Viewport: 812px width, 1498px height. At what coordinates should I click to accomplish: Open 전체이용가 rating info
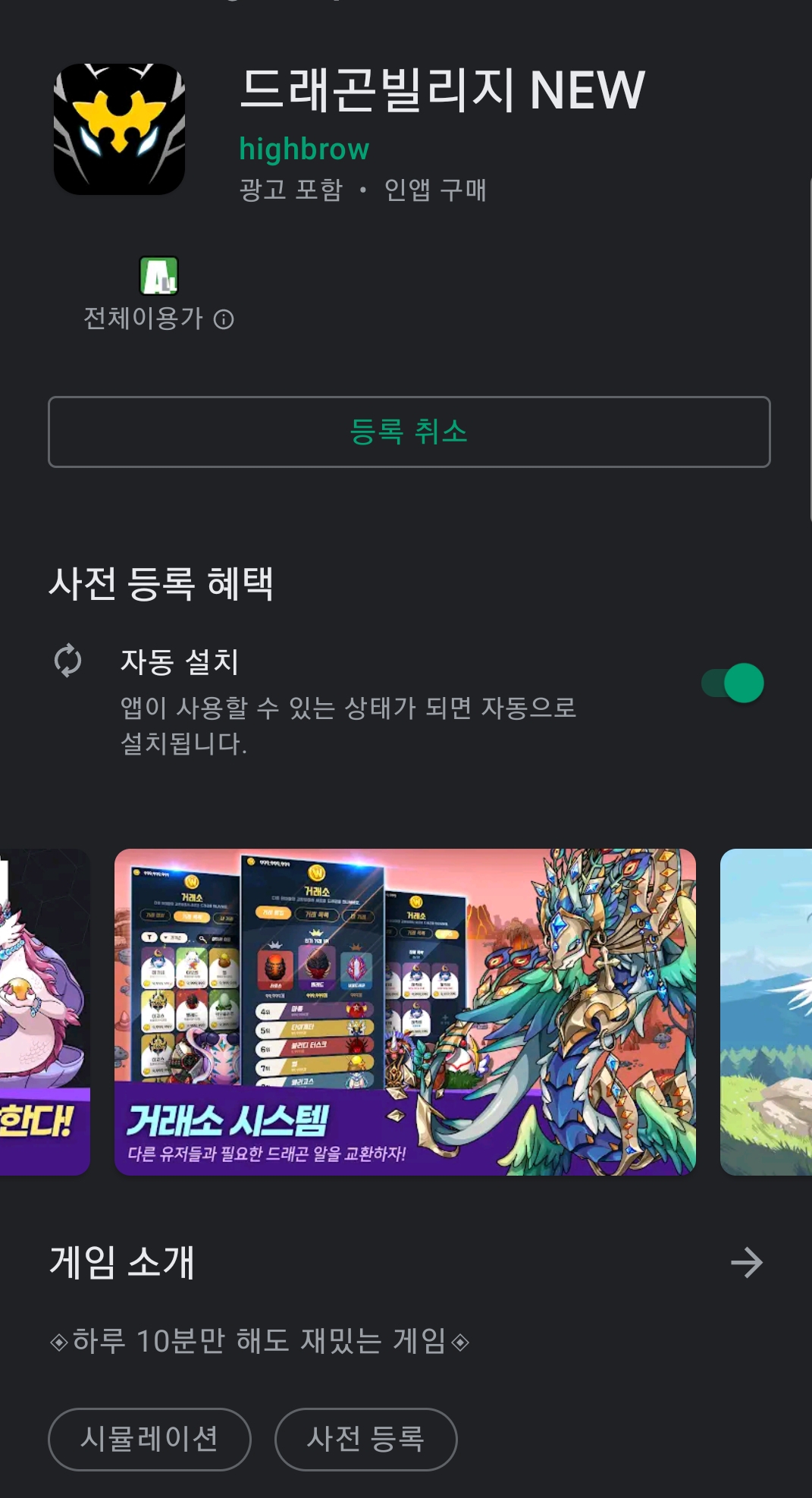click(224, 319)
